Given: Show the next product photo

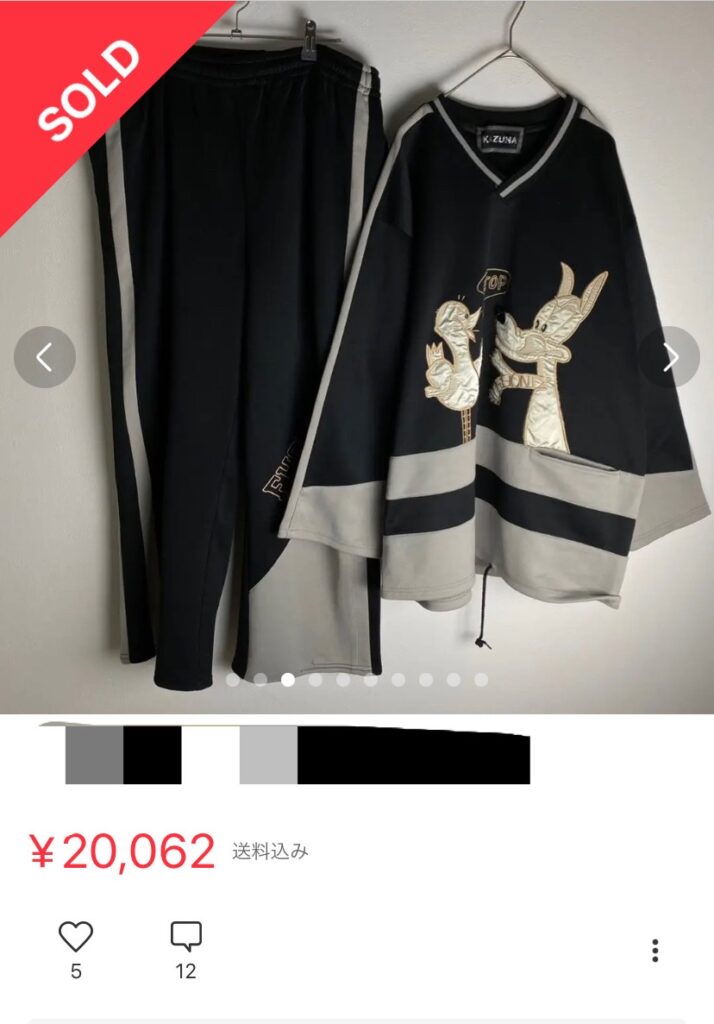Looking at the screenshot, I should click(670, 357).
